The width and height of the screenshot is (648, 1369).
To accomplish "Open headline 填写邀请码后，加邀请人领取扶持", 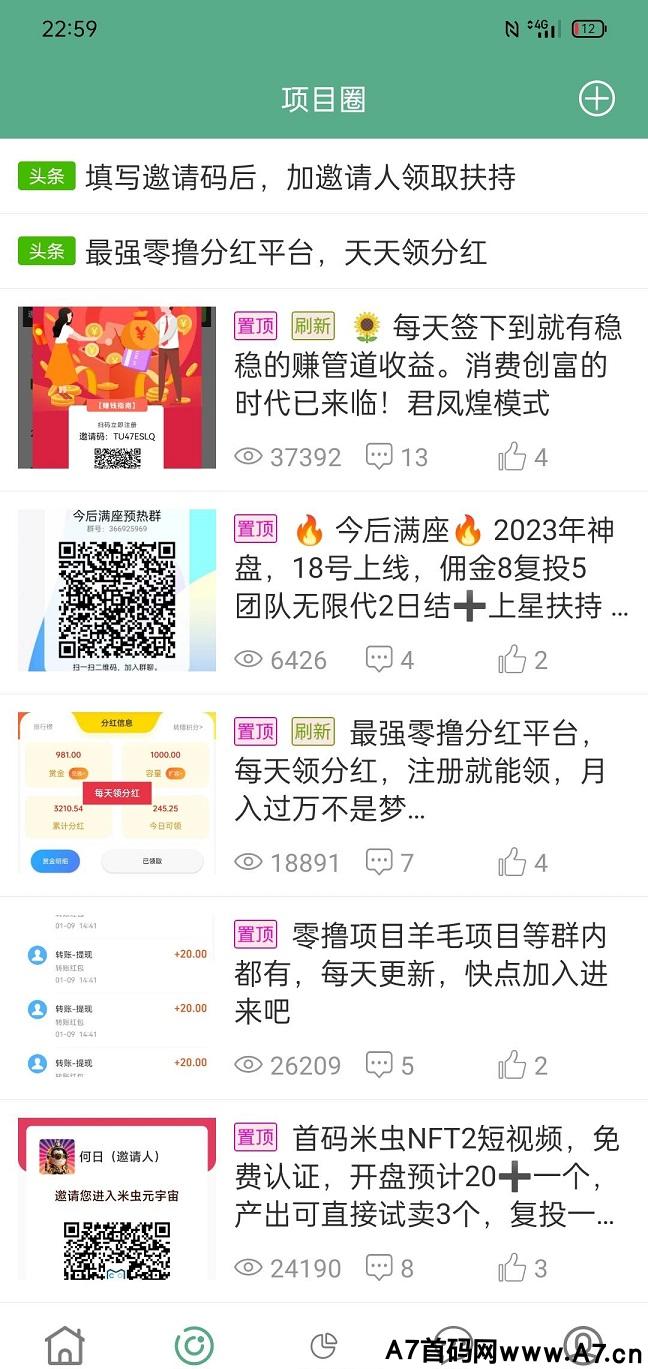I will click(300, 178).
